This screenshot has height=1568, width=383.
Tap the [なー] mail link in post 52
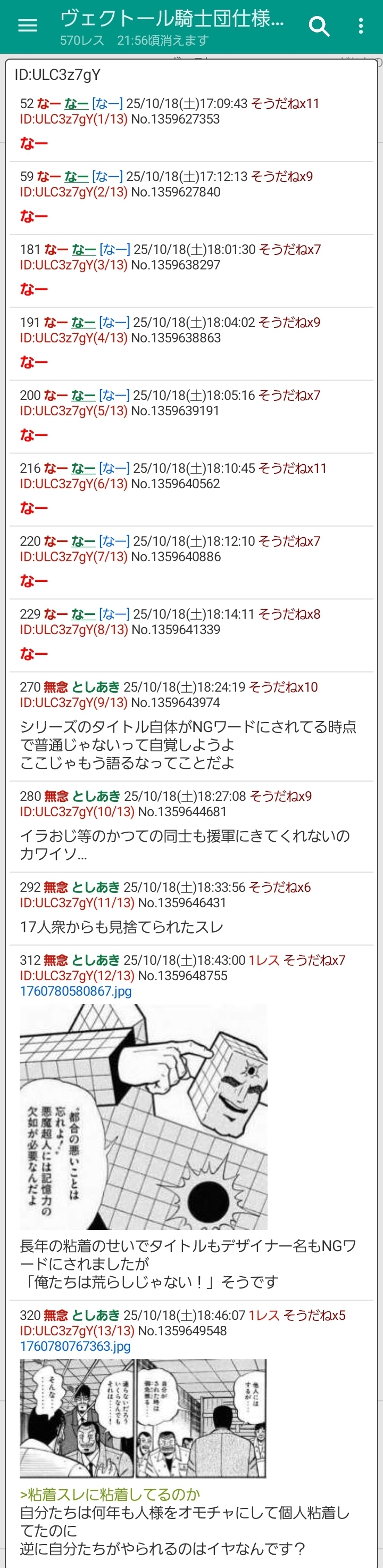[107, 103]
